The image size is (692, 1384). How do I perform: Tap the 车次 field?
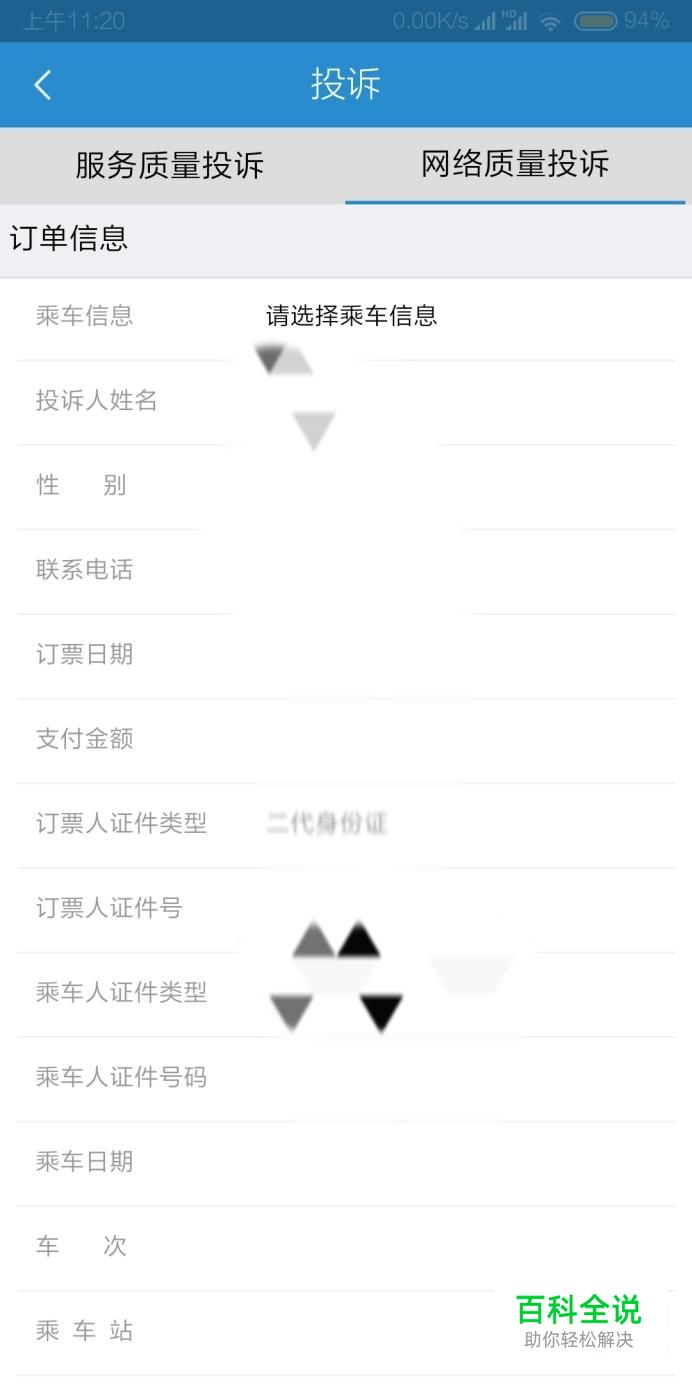pyautogui.click(x=346, y=1247)
